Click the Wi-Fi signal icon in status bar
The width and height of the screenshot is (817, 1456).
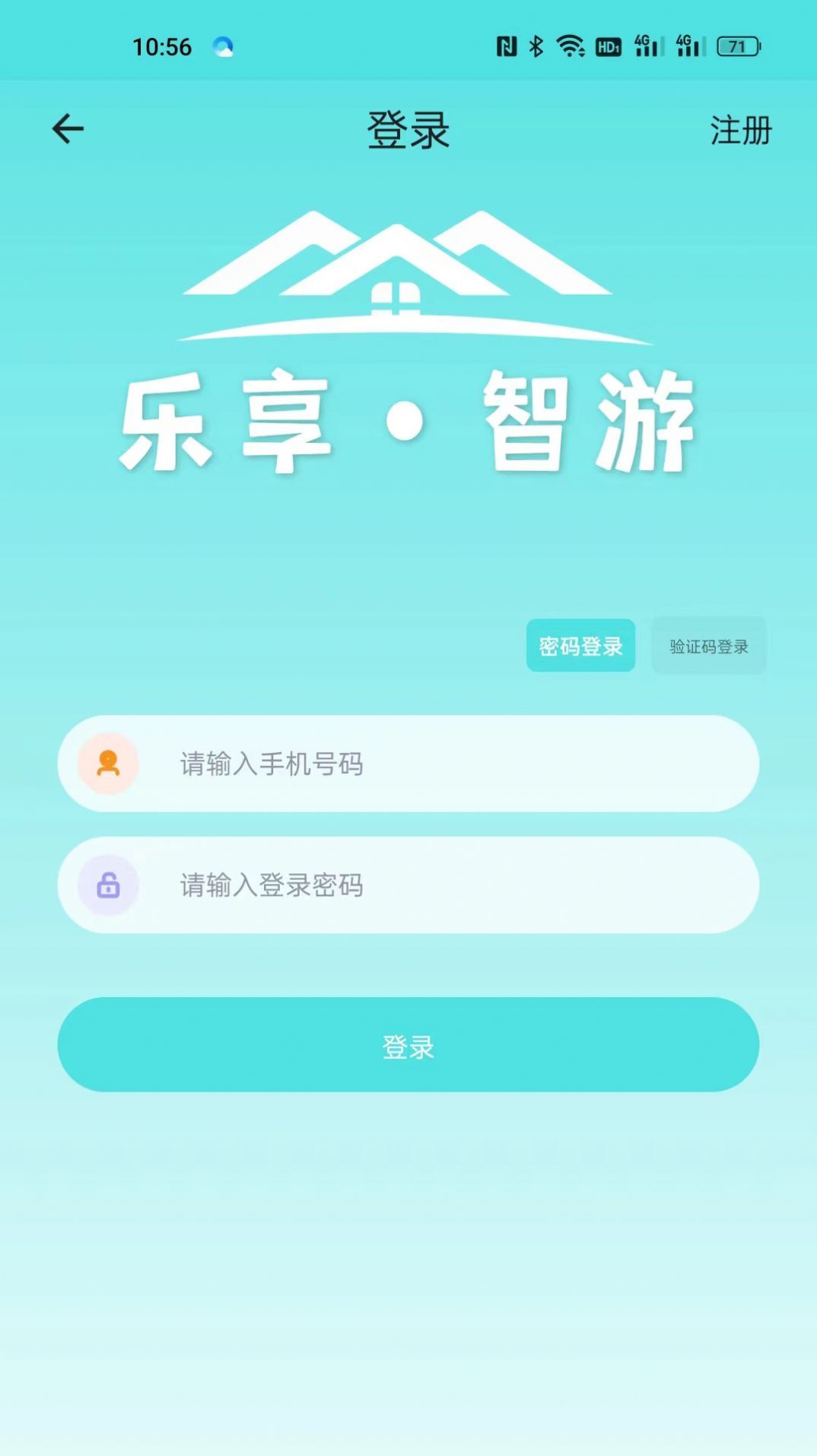tap(570, 46)
